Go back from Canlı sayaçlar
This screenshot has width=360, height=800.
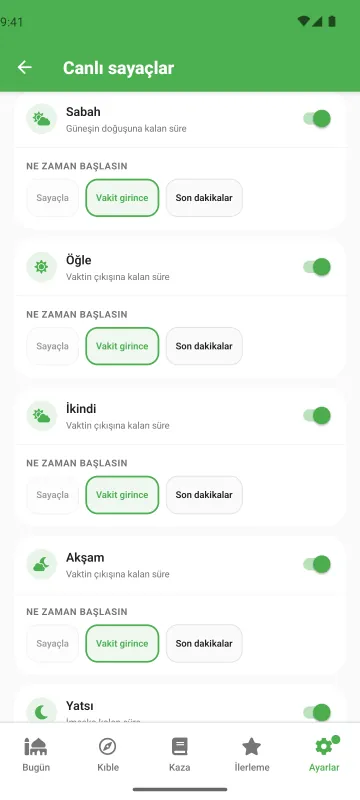click(24, 67)
